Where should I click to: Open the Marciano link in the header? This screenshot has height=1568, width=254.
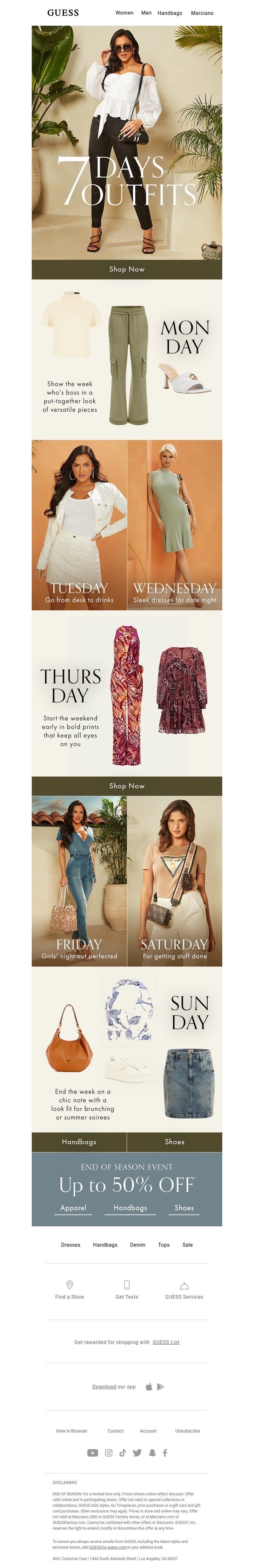(202, 13)
